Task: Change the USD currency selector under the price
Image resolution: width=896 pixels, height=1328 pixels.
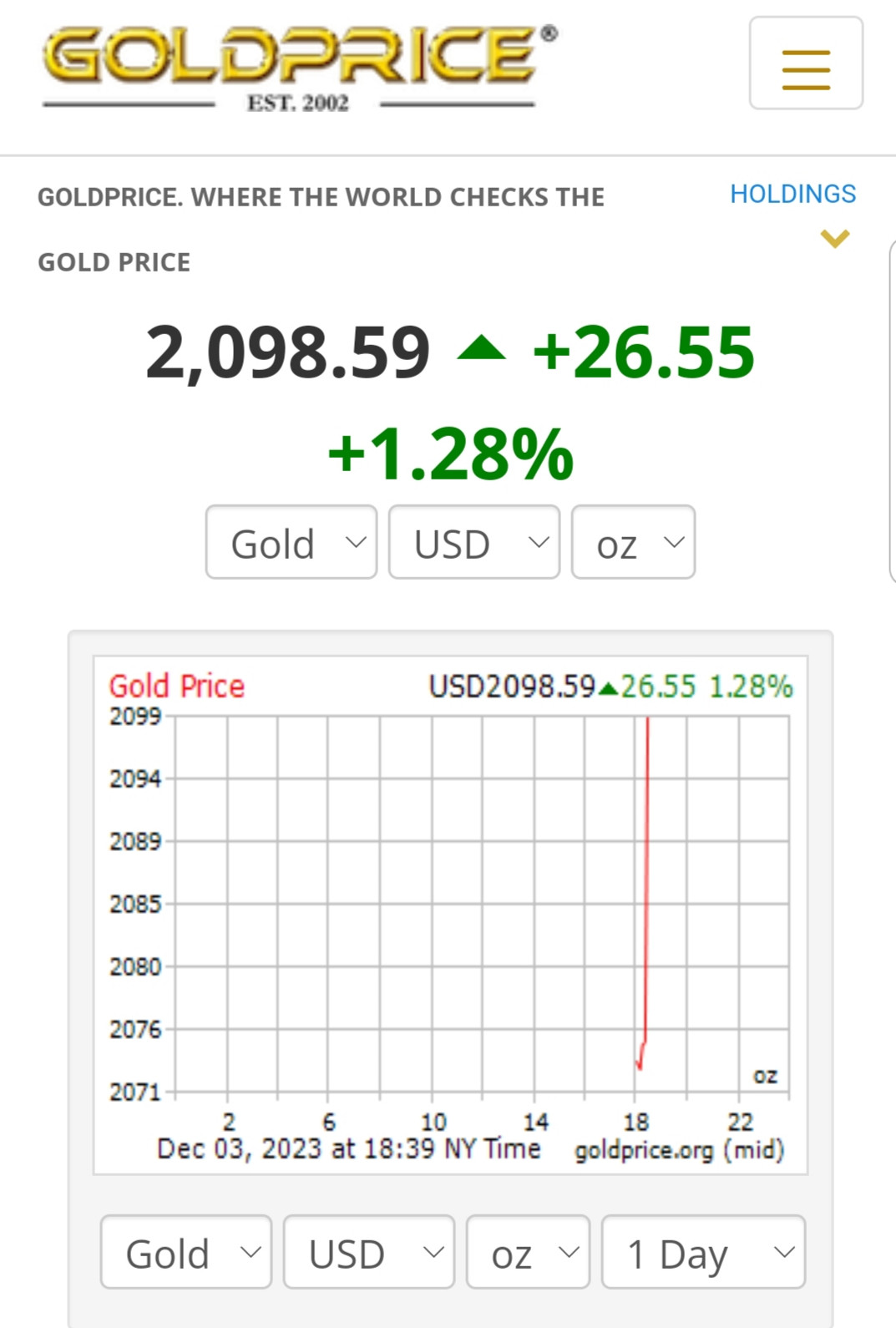Action: (x=473, y=543)
